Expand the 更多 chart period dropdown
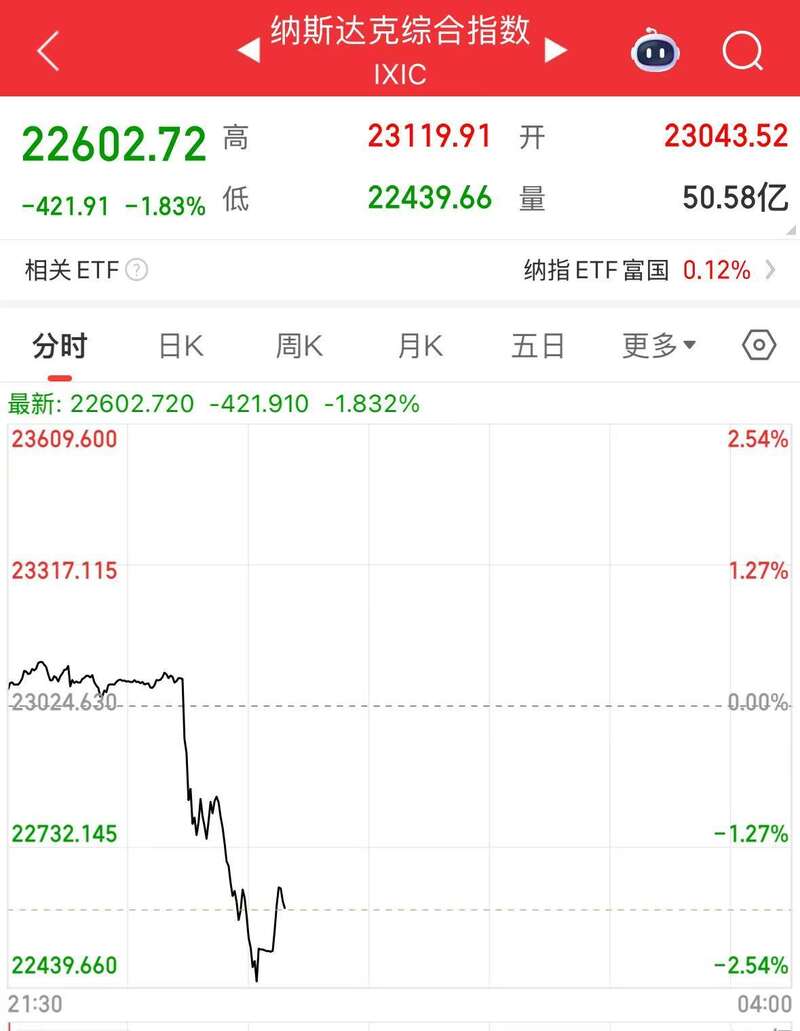This screenshot has height=1031, width=800. tap(659, 346)
